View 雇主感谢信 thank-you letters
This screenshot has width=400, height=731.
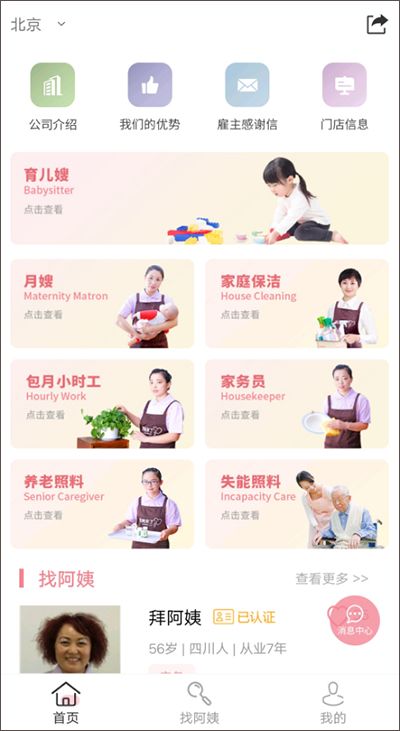pos(247,97)
